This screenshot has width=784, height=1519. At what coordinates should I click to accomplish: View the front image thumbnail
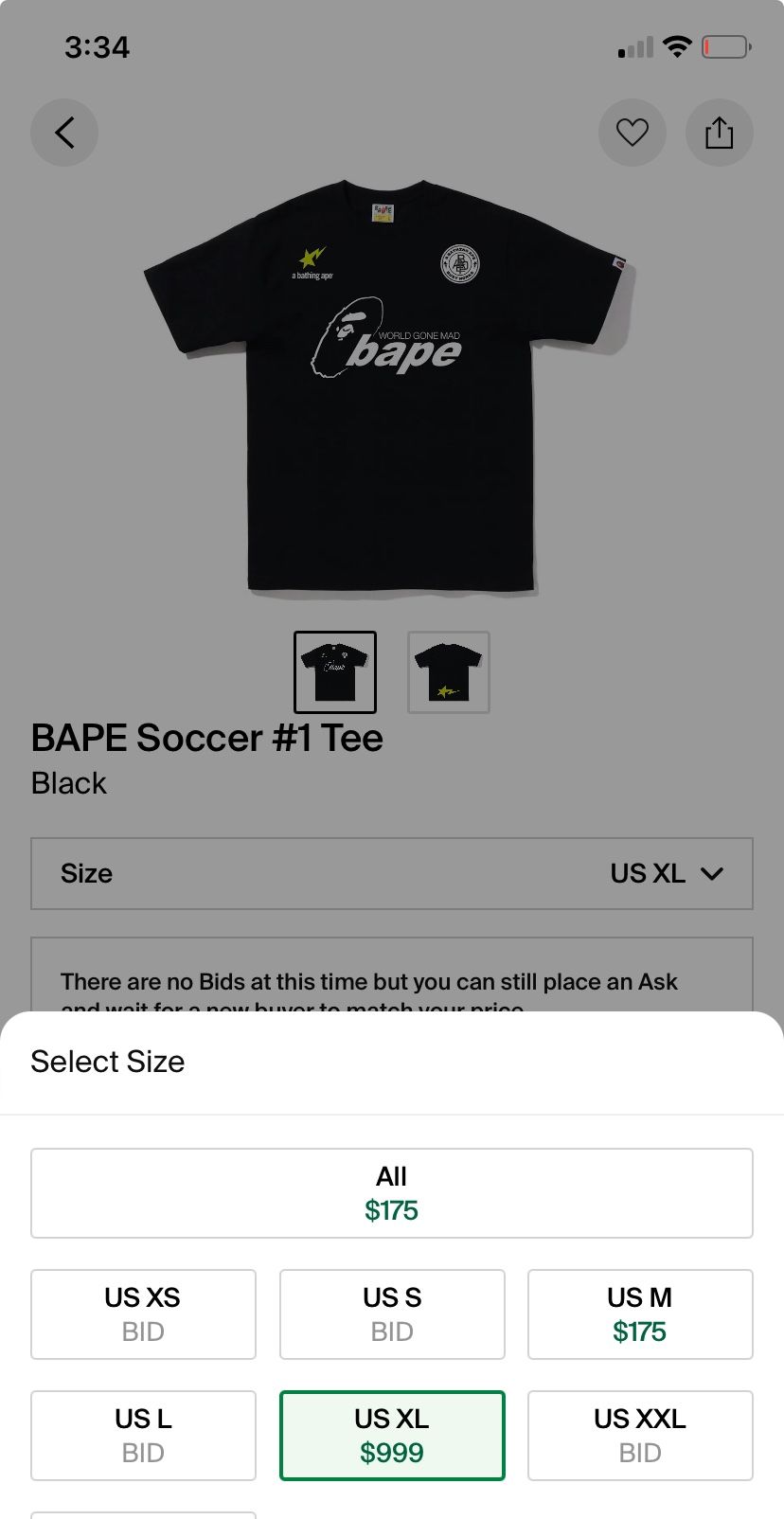point(335,671)
